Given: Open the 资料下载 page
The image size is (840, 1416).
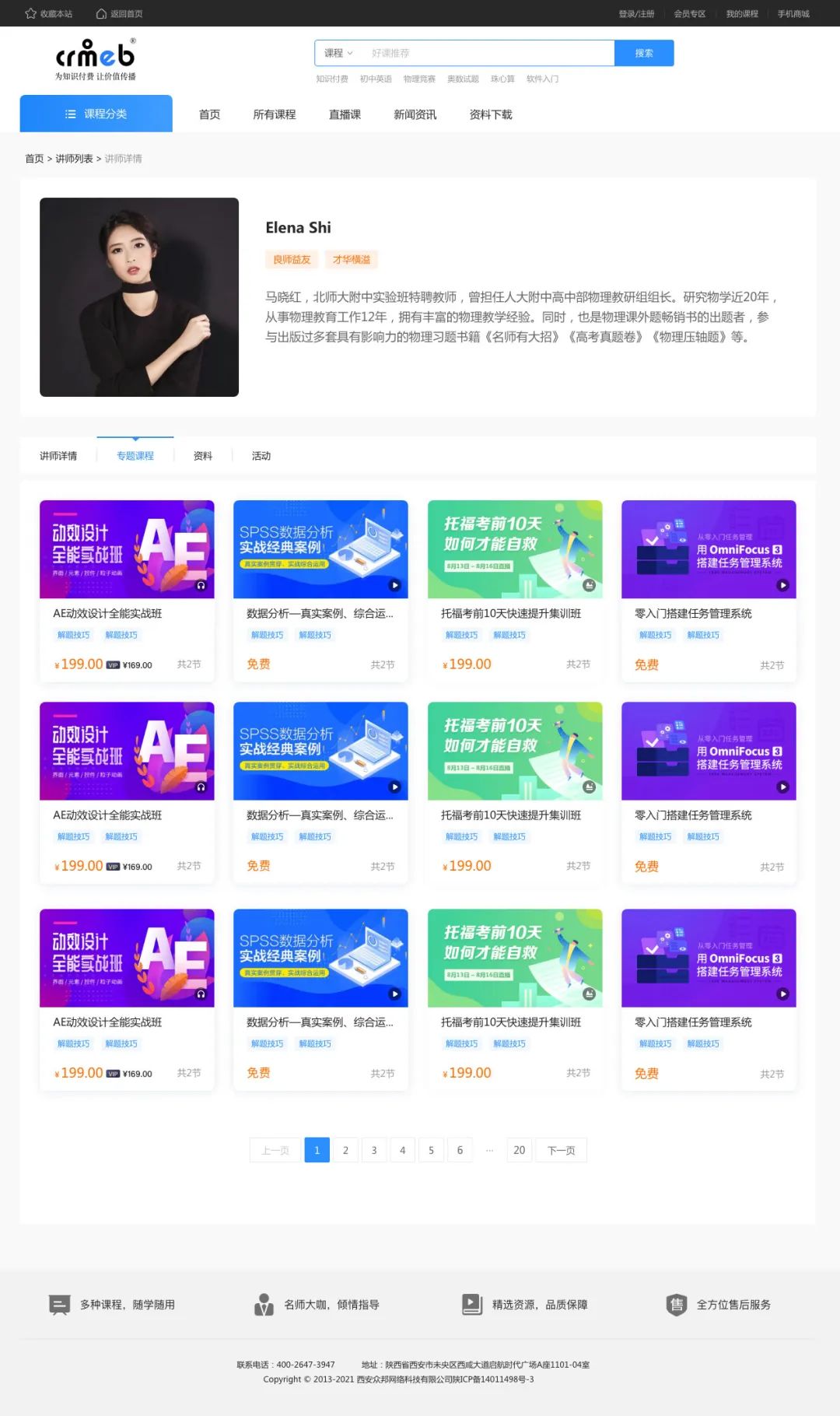Looking at the screenshot, I should pyautogui.click(x=491, y=114).
